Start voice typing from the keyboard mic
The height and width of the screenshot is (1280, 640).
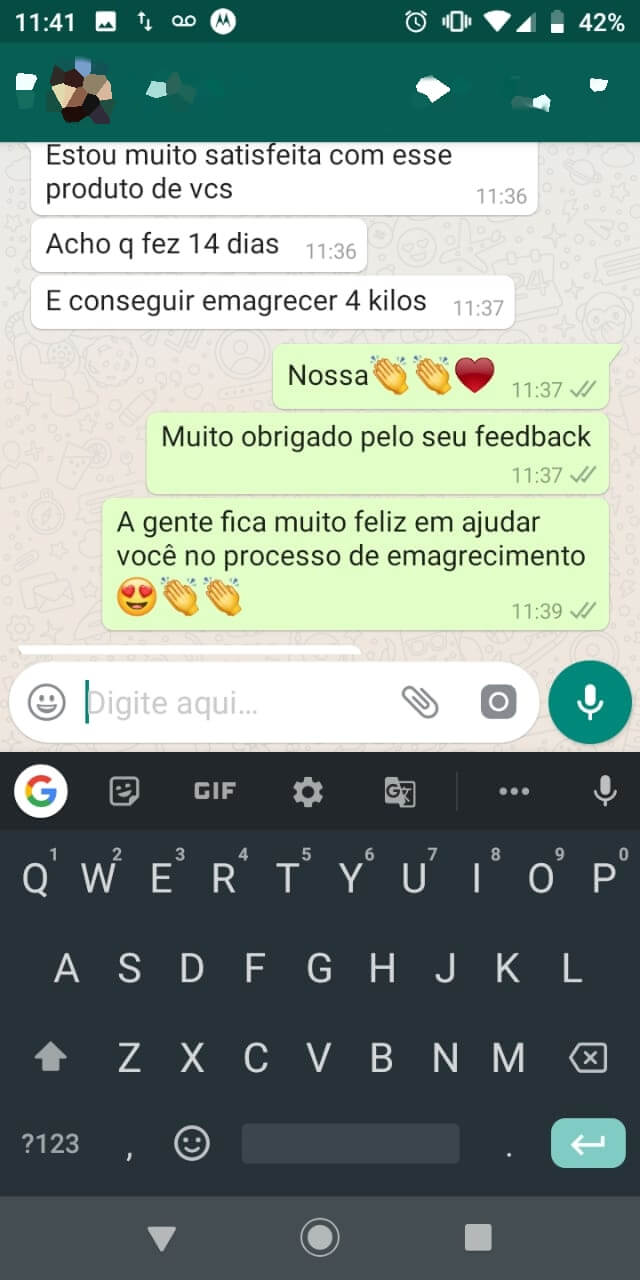pos(604,792)
